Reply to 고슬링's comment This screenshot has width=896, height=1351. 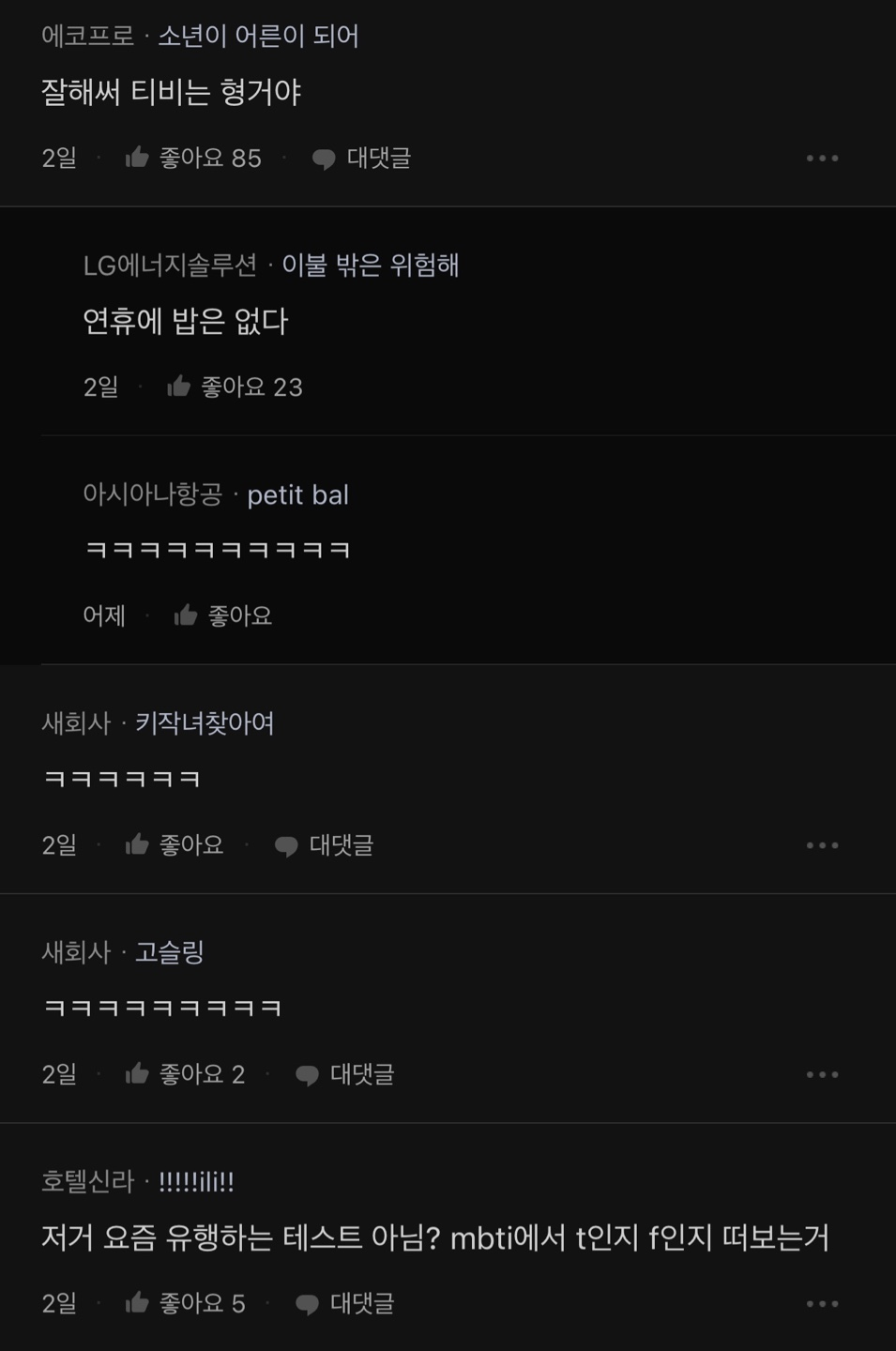(344, 1074)
